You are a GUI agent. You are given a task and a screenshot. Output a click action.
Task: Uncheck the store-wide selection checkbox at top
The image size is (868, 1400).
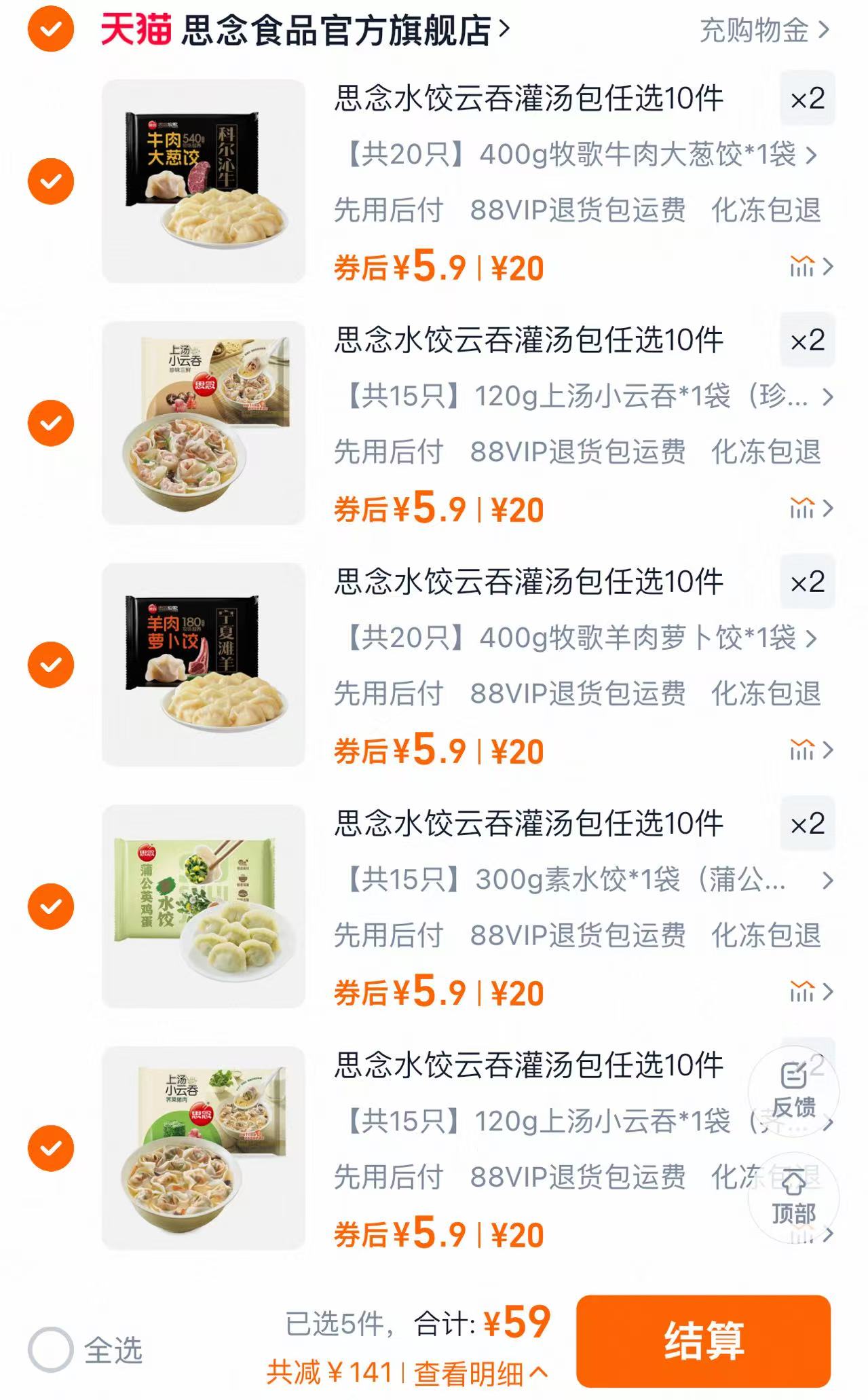pos(51,32)
